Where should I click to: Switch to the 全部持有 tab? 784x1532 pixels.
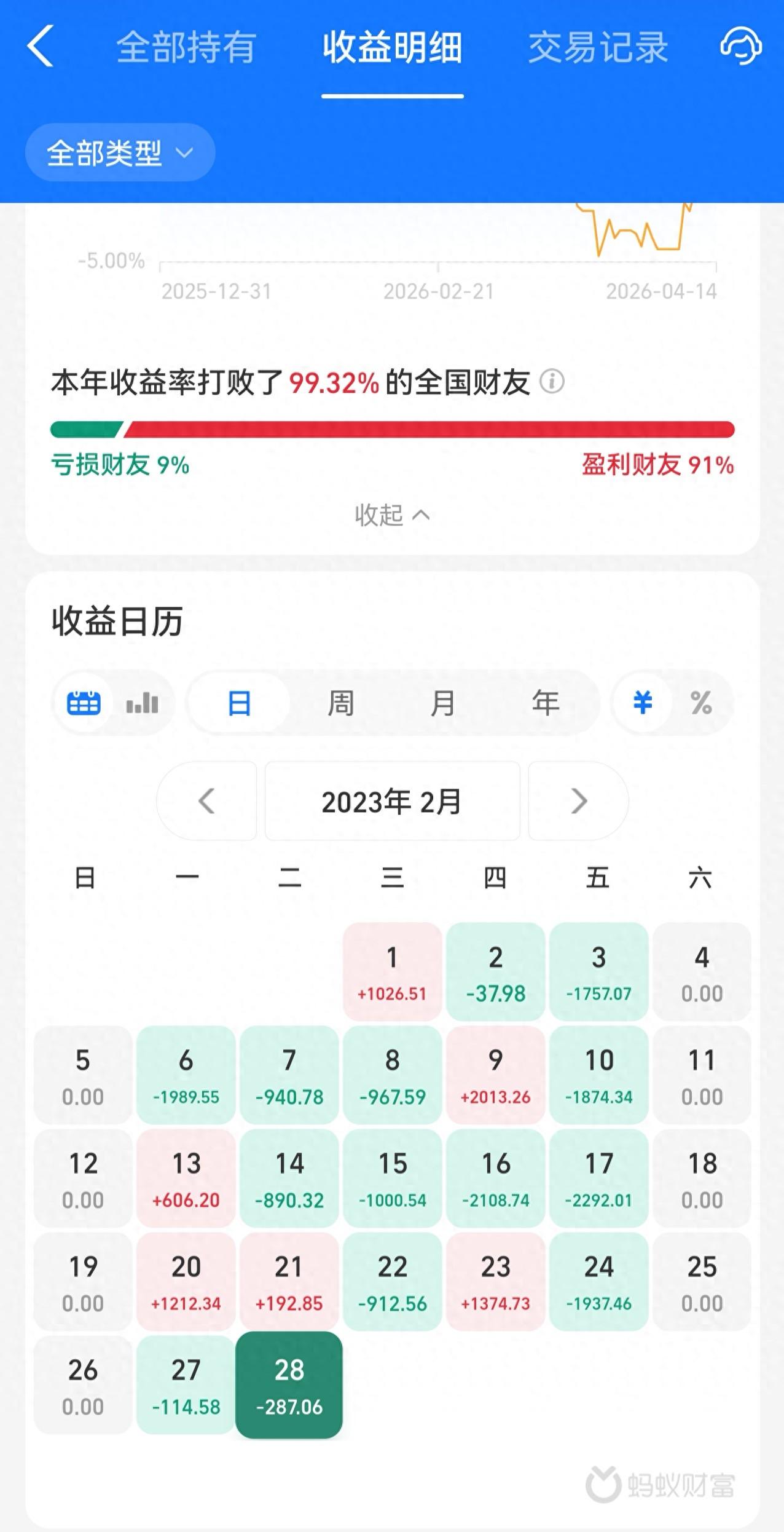pos(186,47)
